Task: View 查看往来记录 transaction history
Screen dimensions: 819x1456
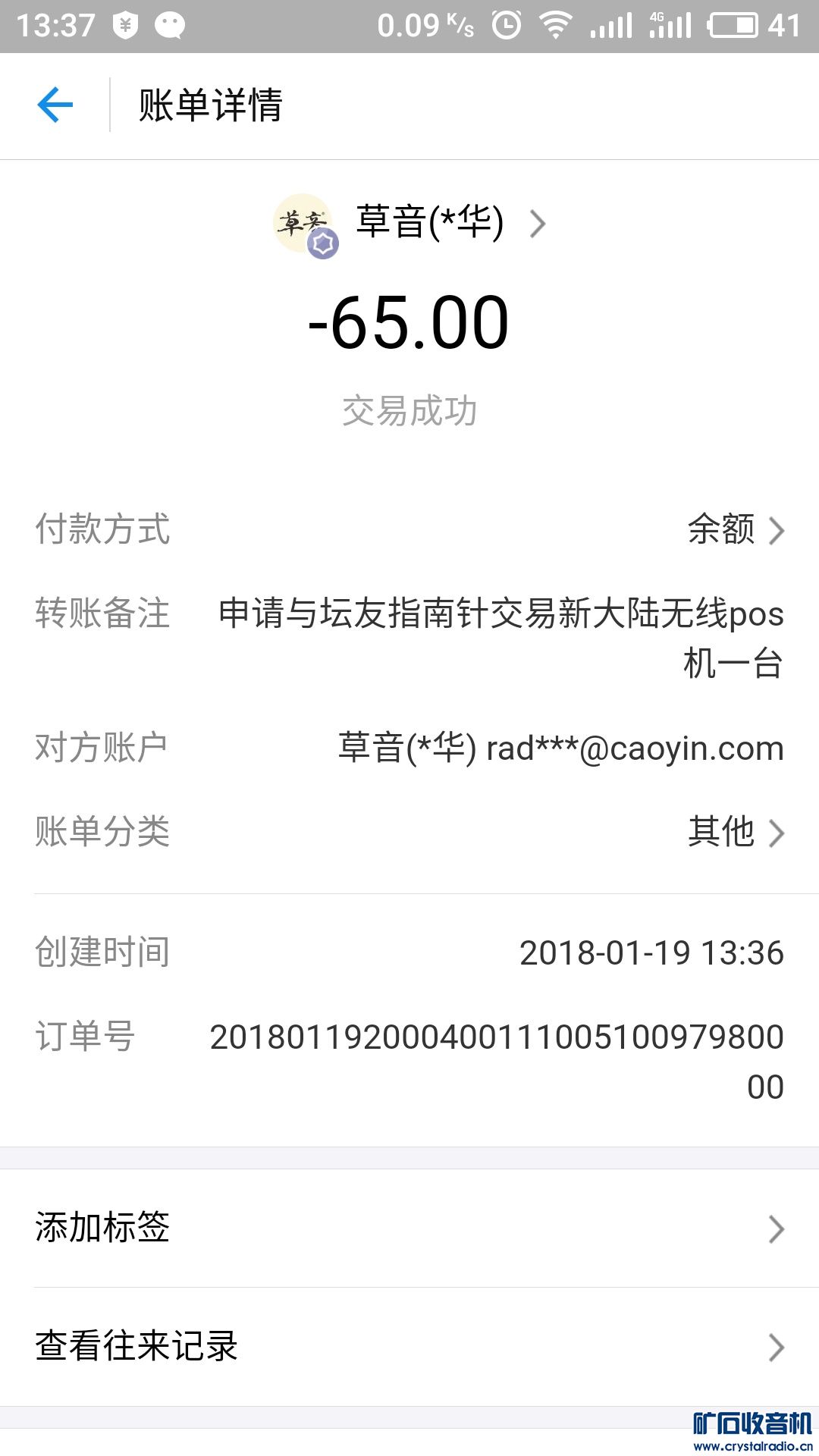Action: click(x=409, y=1347)
